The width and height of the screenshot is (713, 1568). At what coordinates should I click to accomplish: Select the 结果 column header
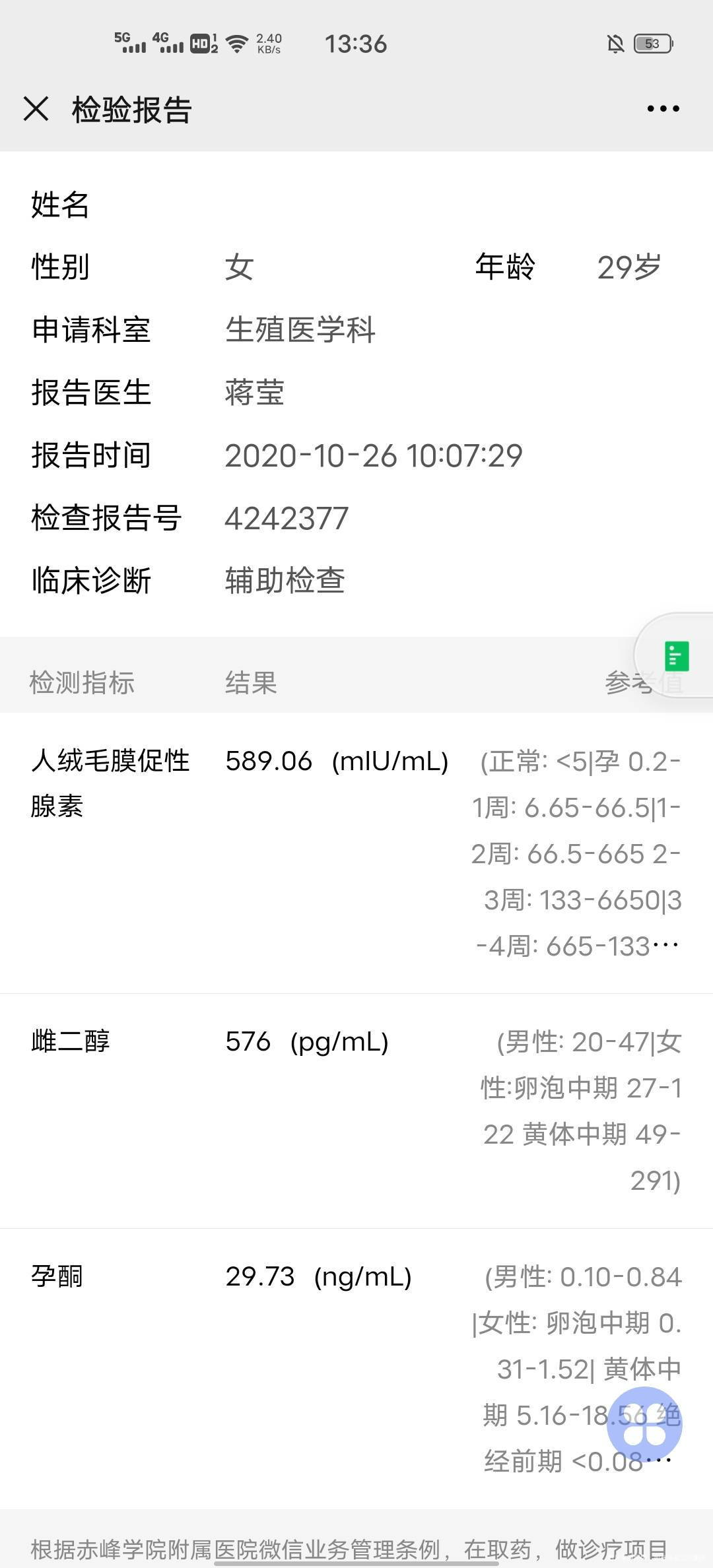[x=250, y=683]
